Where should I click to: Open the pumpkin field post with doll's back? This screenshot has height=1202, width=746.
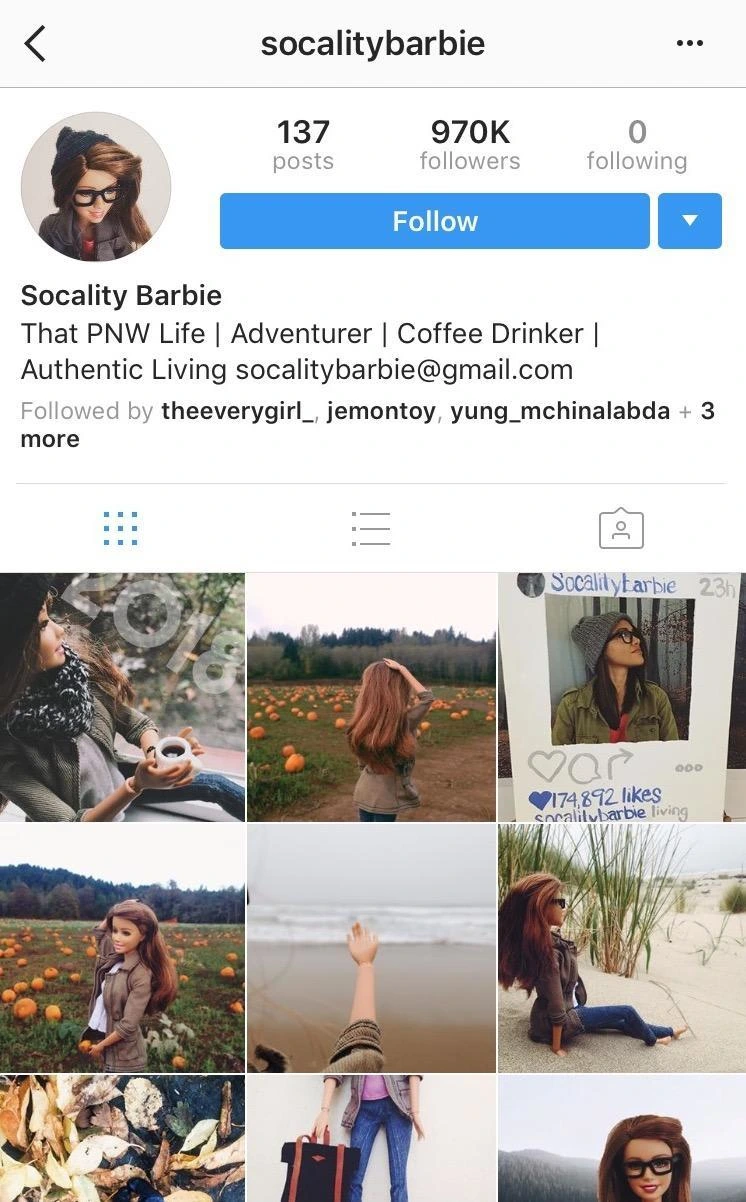pyautogui.click(x=372, y=696)
